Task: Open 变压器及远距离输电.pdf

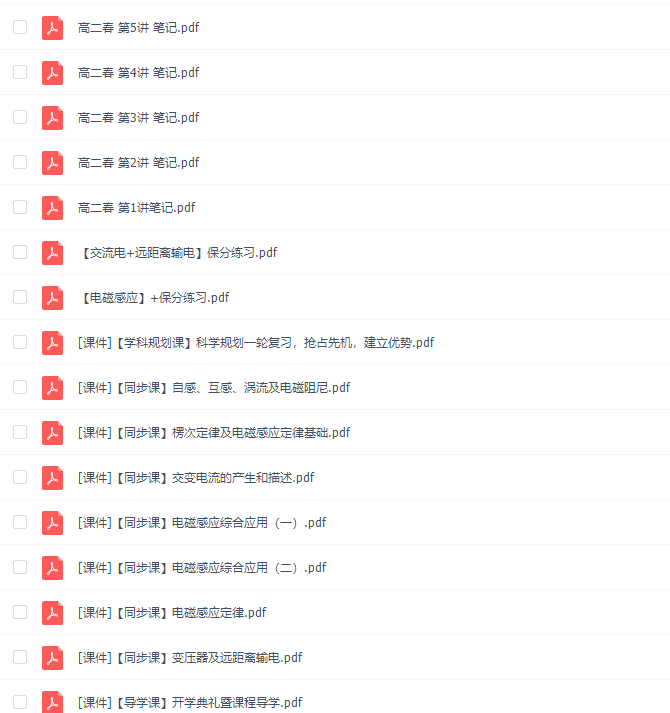Action: click(x=189, y=657)
